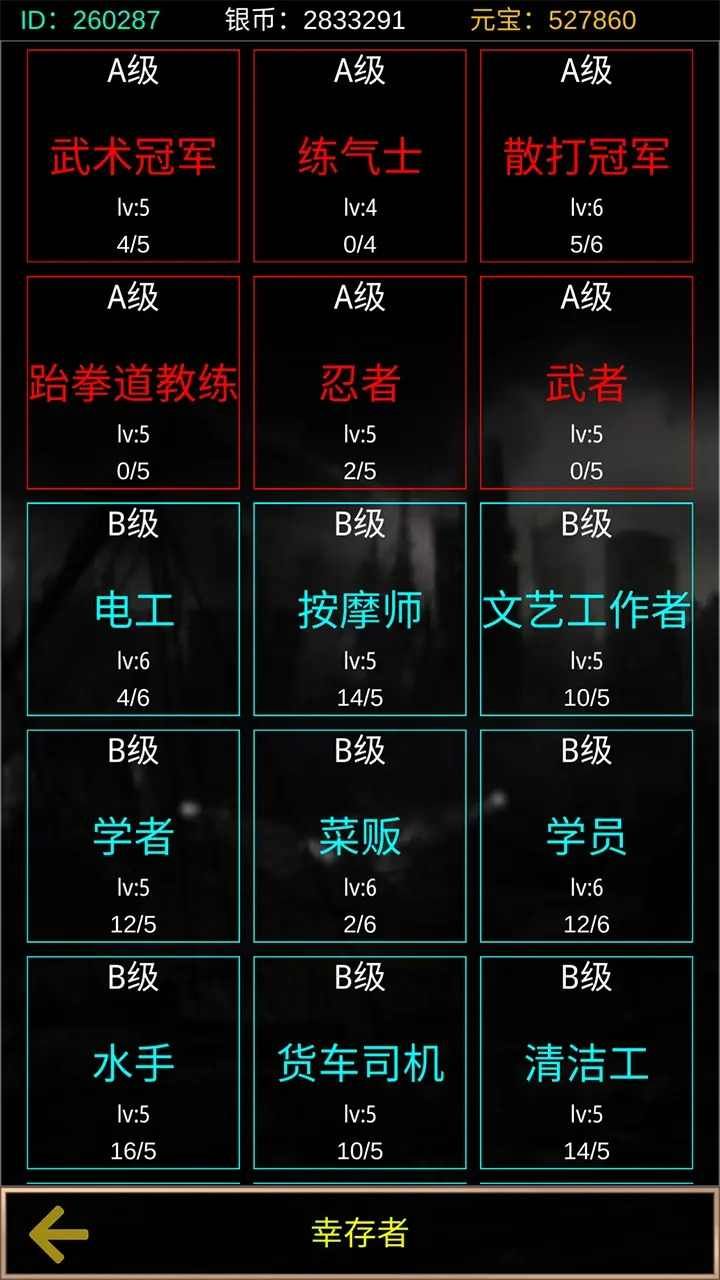This screenshot has height=1280, width=720.
Task: View the 学者 survivor card
Action: [133, 836]
